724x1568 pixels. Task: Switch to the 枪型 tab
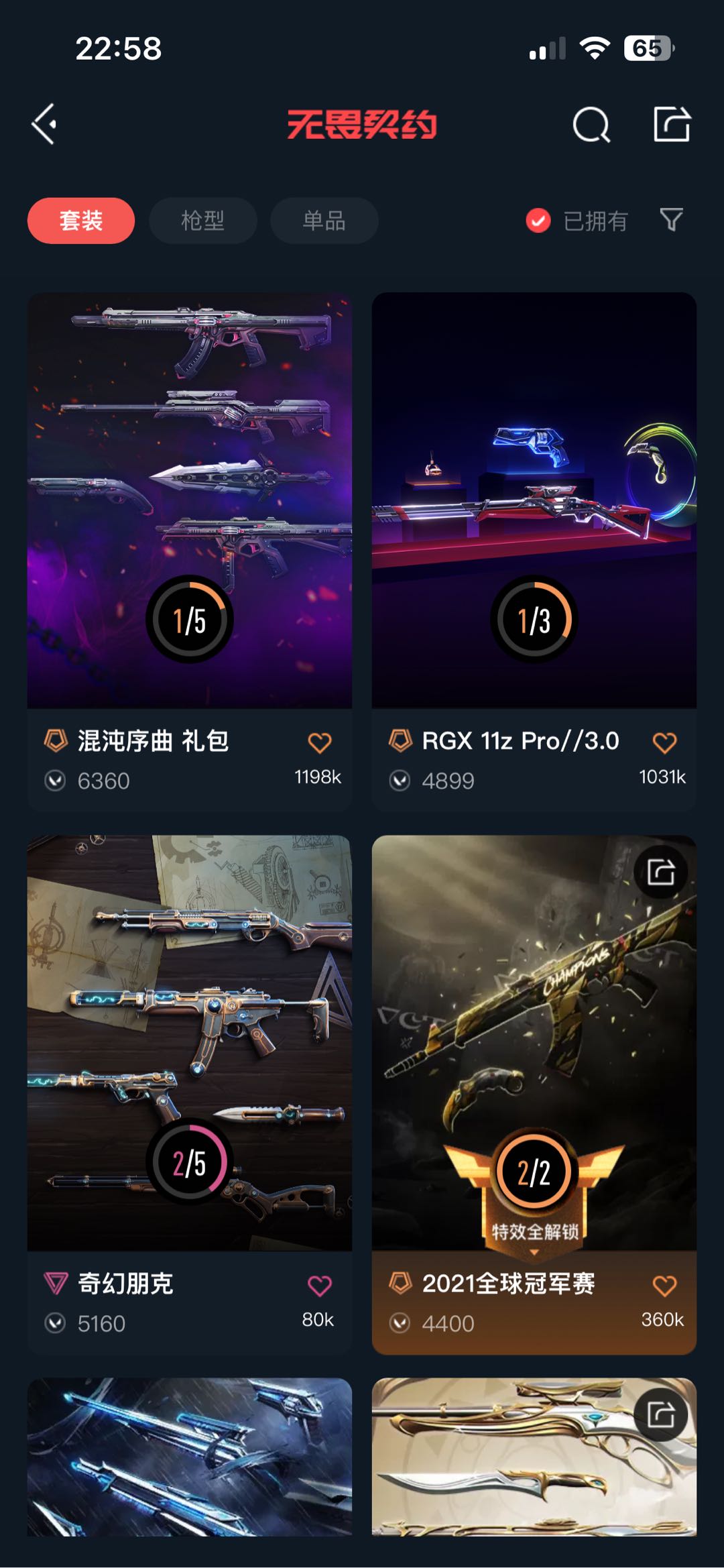[202, 221]
